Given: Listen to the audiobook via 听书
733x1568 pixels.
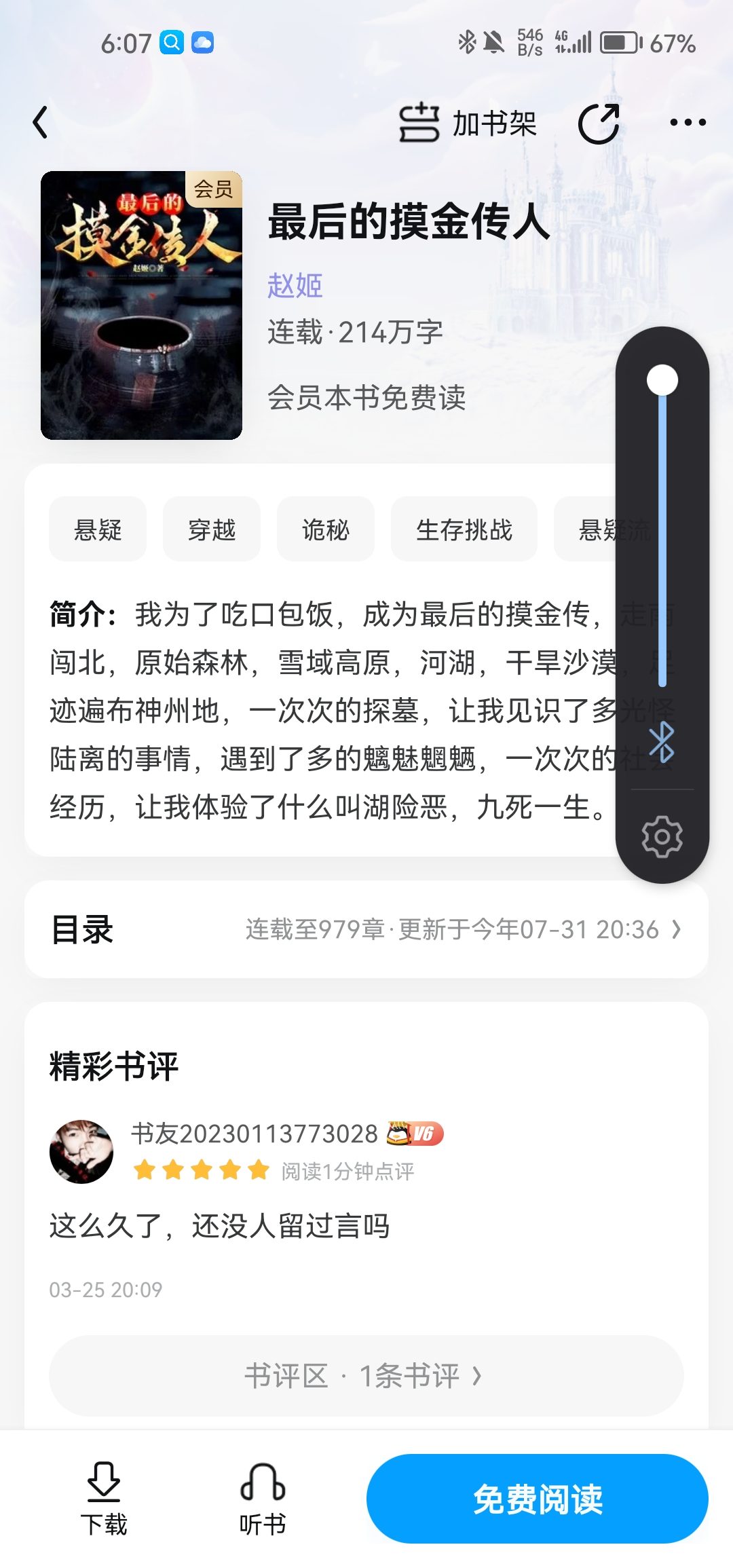Looking at the screenshot, I should click(263, 1499).
